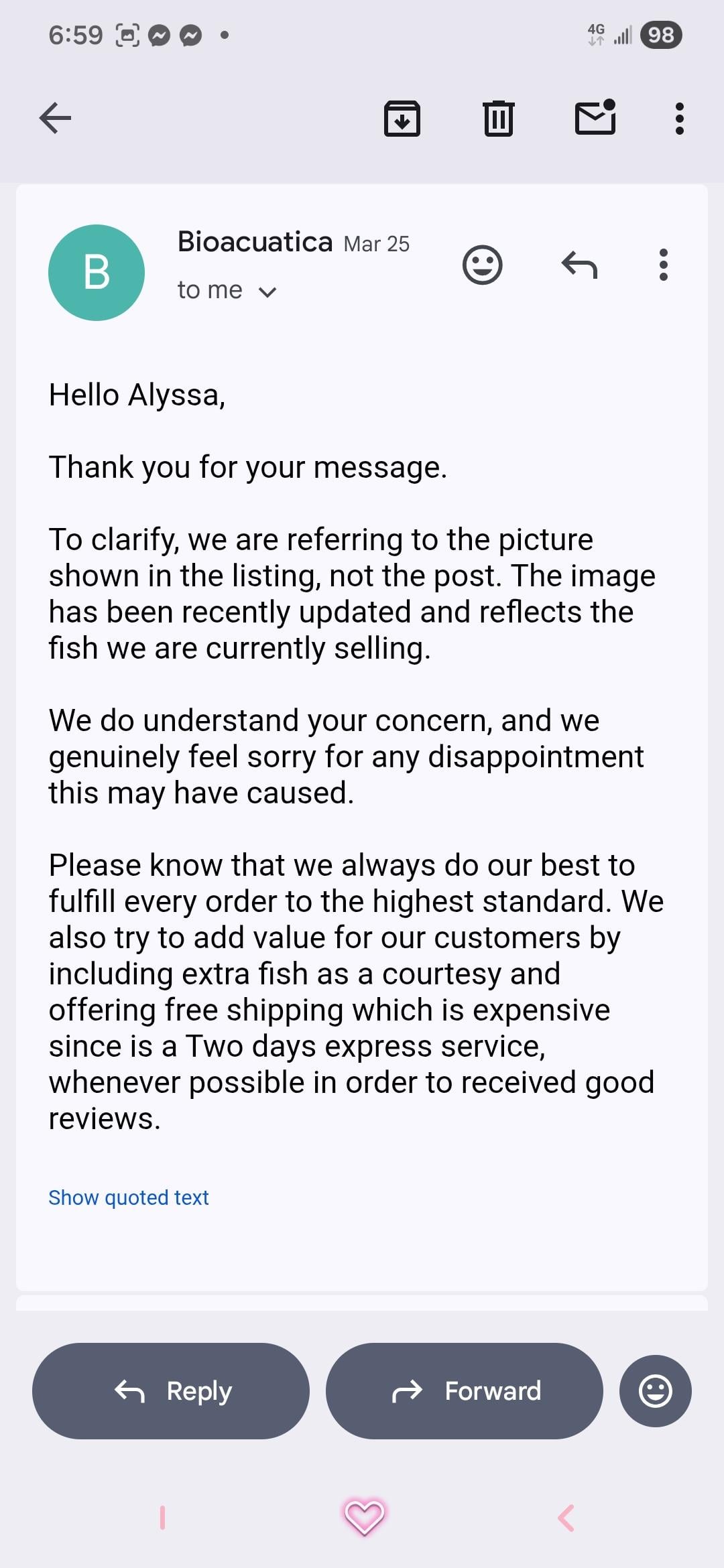Open emoji reactions next to Forward

tap(655, 1391)
